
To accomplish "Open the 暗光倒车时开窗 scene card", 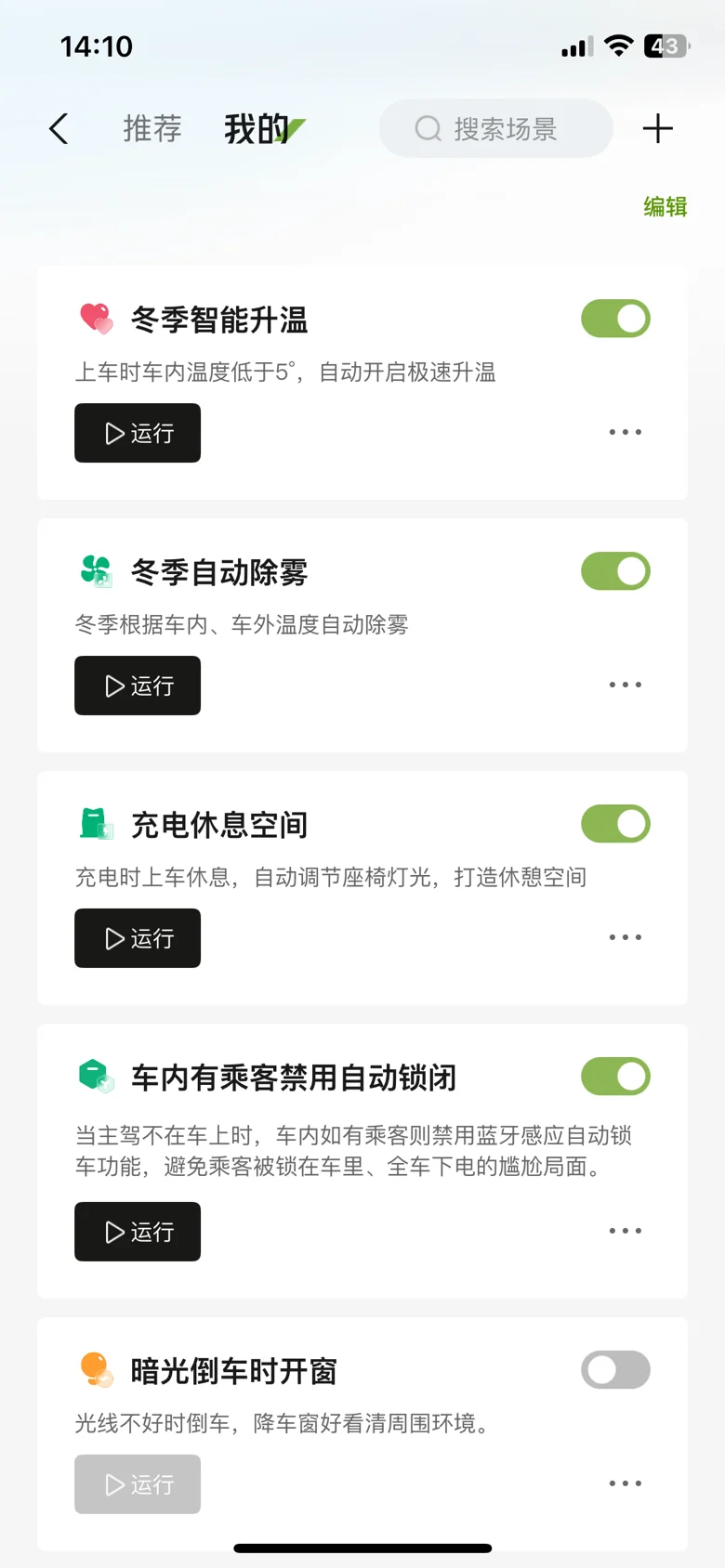I will coord(362,1434).
